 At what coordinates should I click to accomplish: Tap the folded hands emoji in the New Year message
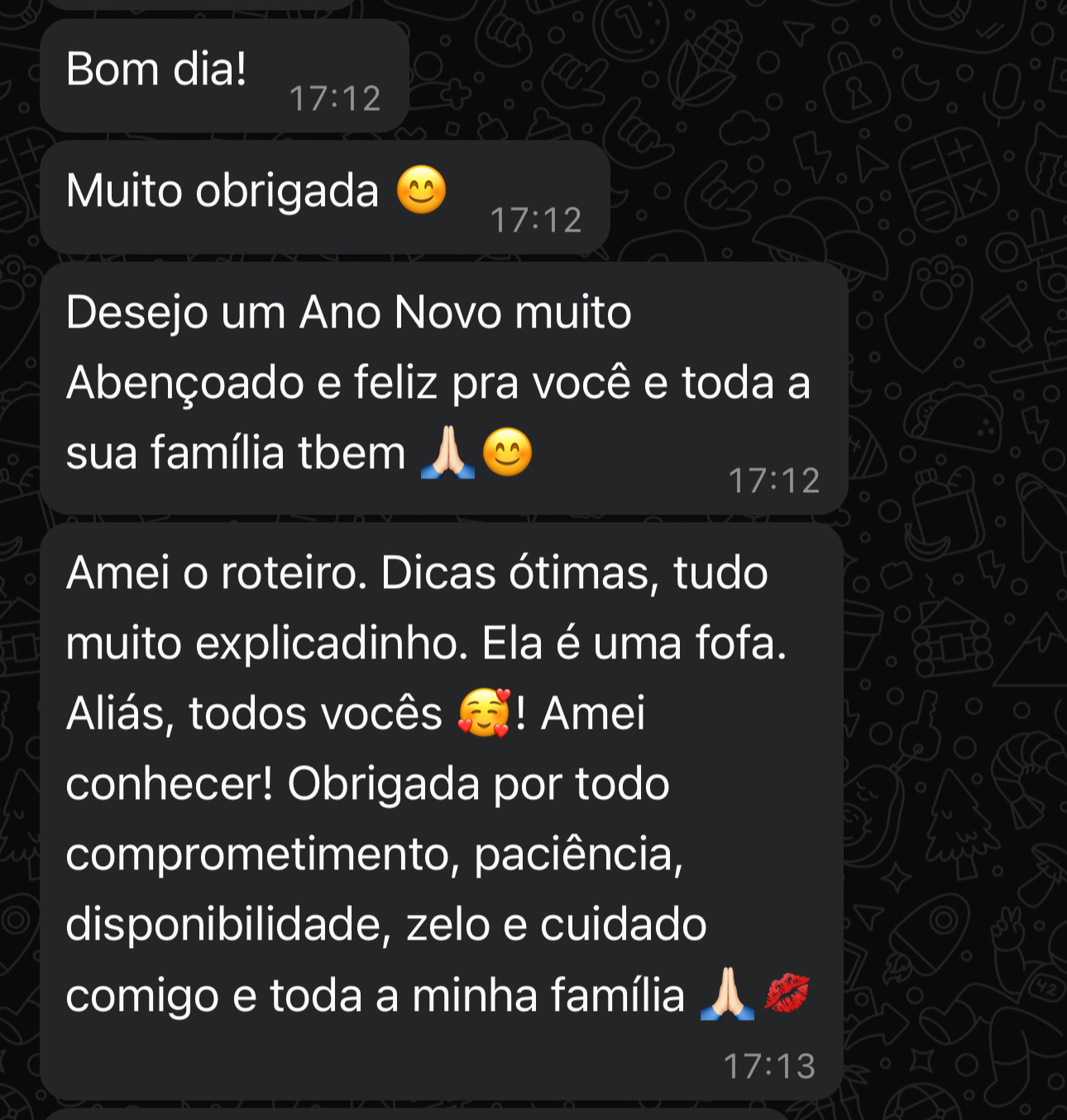[x=447, y=452]
